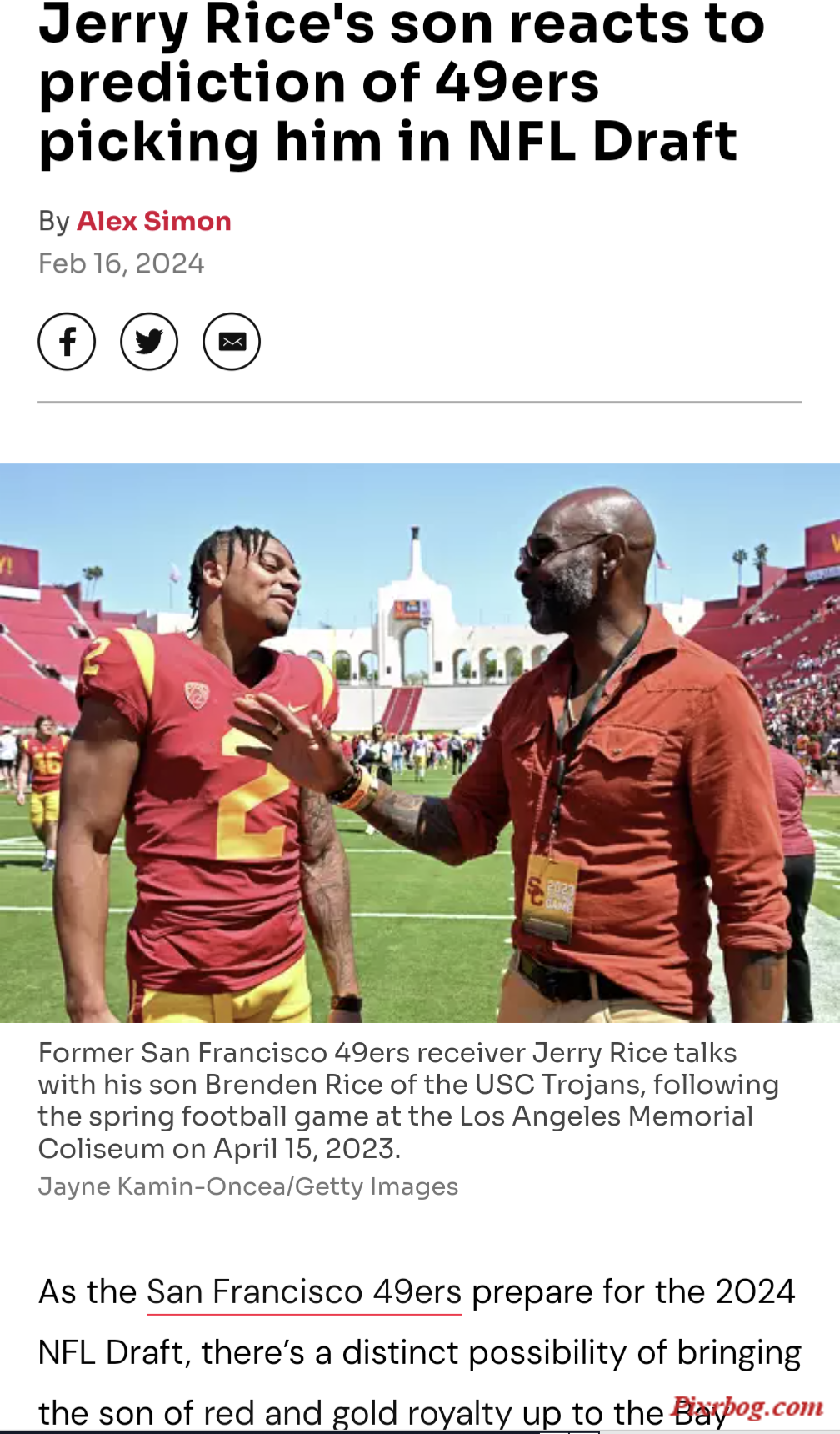Share the article via email
The height and width of the screenshot is (1434, 840).
tap(232, 342)
